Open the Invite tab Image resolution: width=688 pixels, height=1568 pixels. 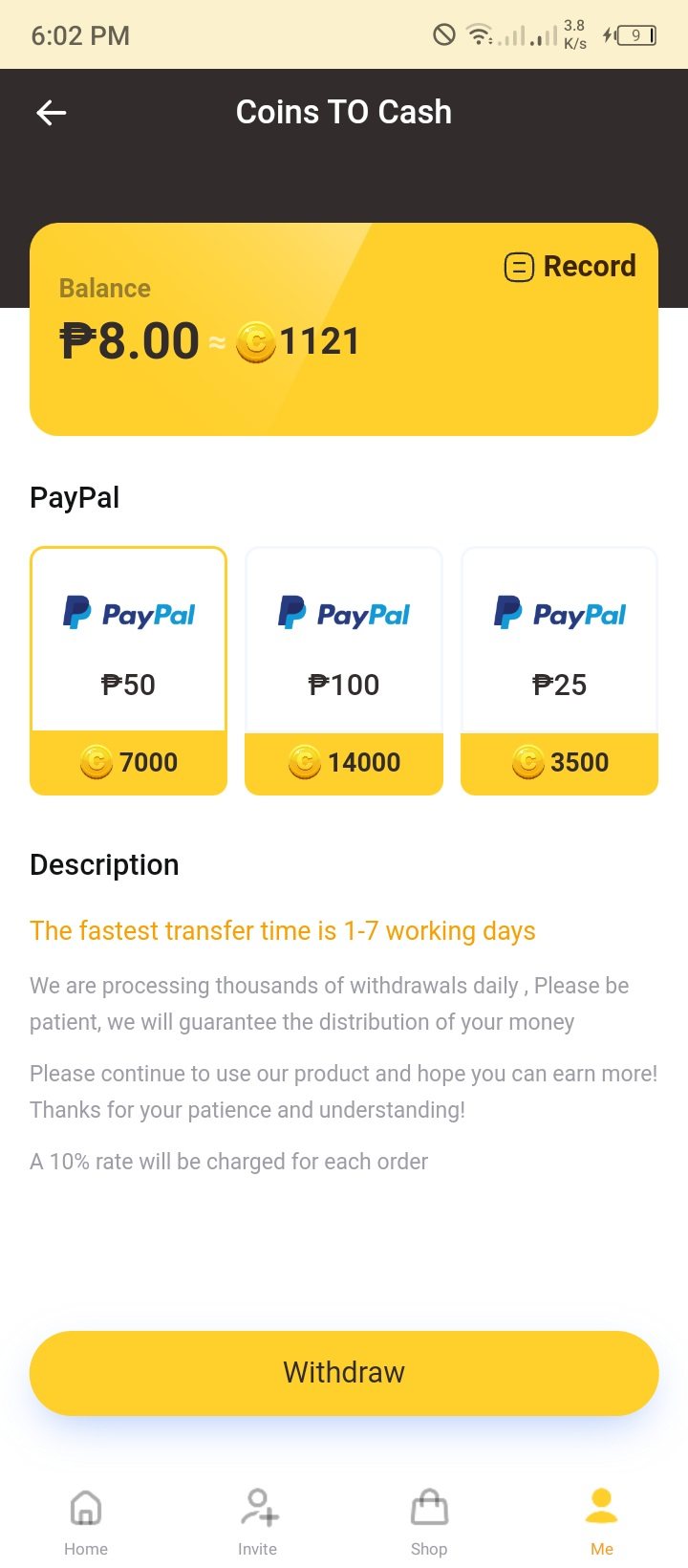point(258,1522)
